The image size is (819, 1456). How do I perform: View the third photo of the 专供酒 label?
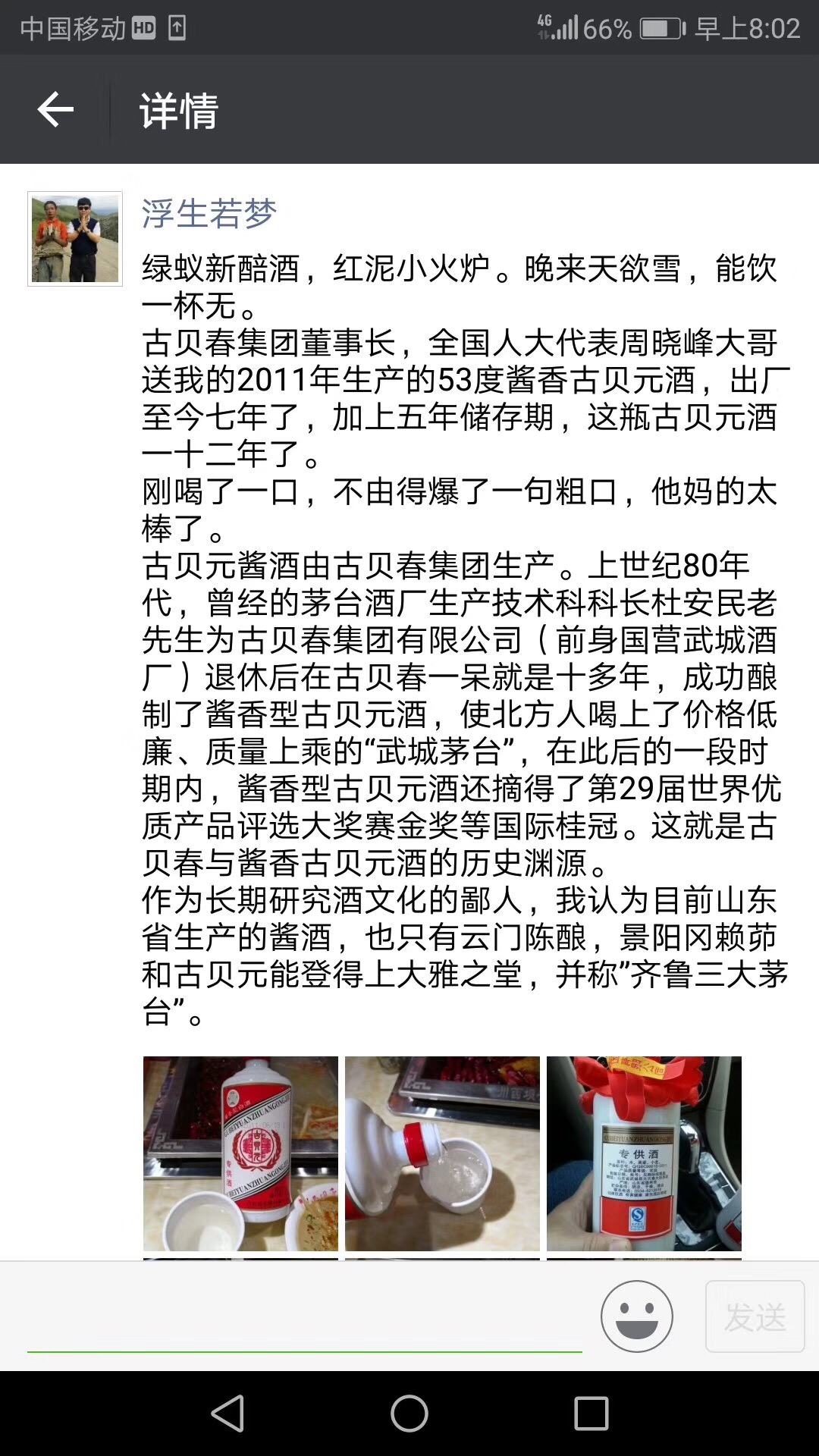click(644, 1153)
